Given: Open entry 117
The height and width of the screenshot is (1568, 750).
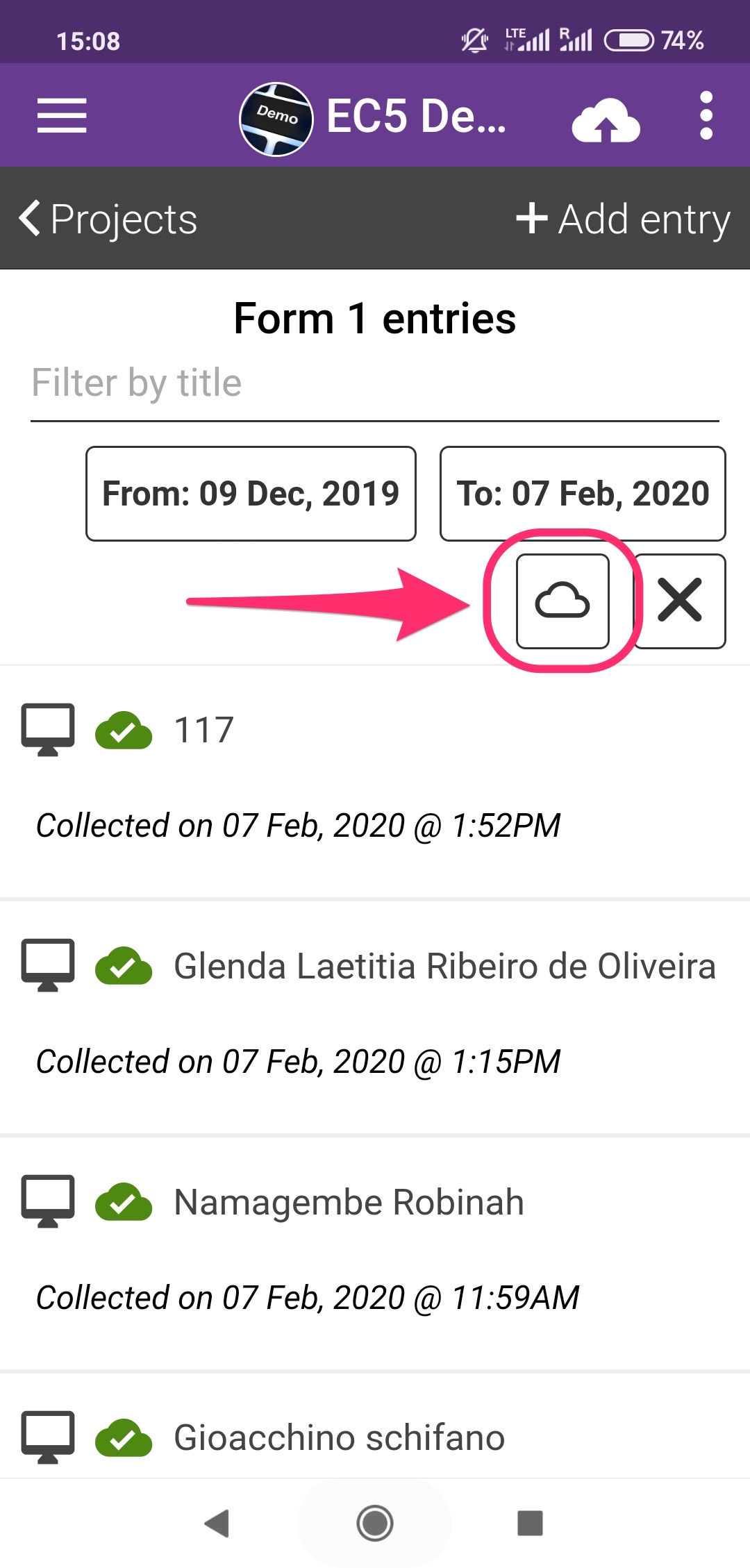Looking at the screenshot, I should pos(375,783).
